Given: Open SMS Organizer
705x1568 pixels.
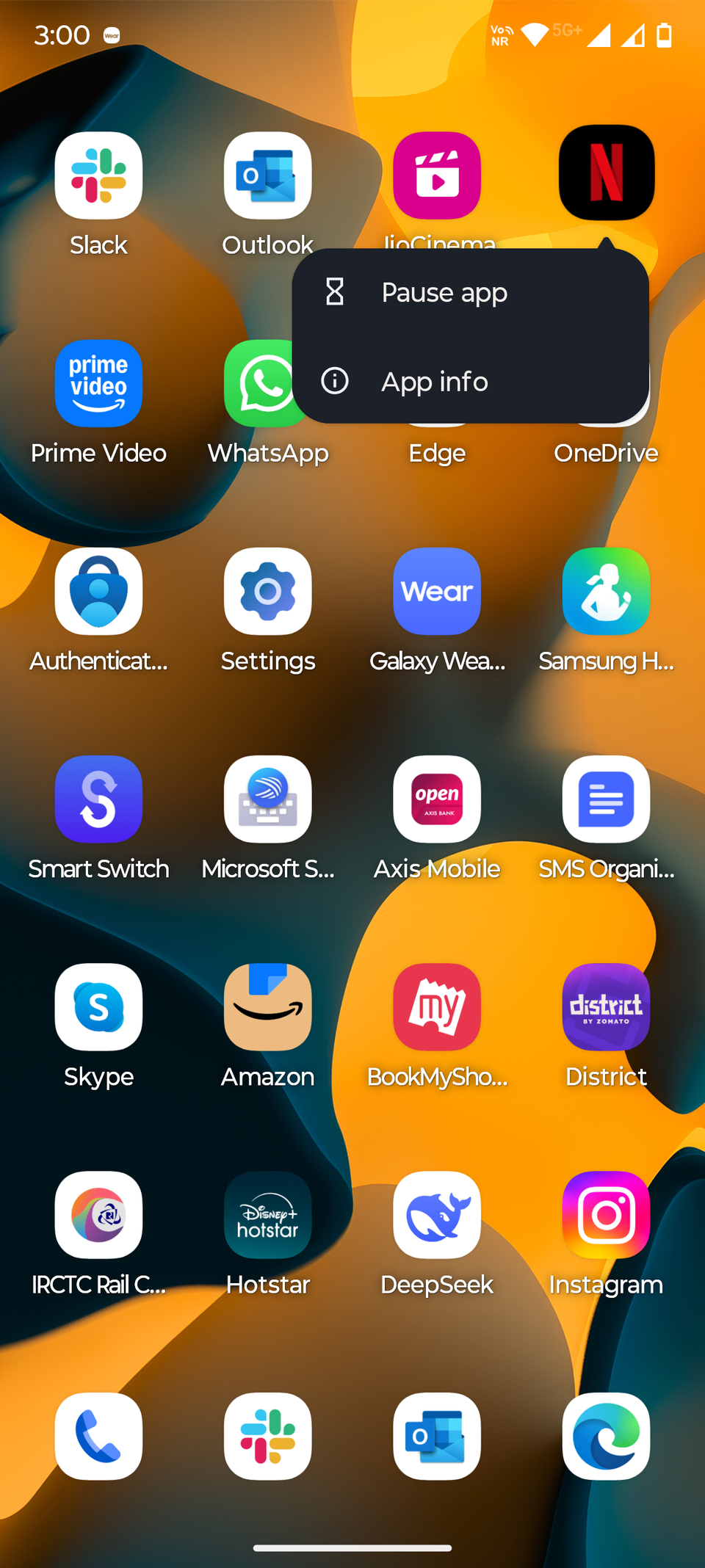Looking at the screenshot, I should [605, 799].
